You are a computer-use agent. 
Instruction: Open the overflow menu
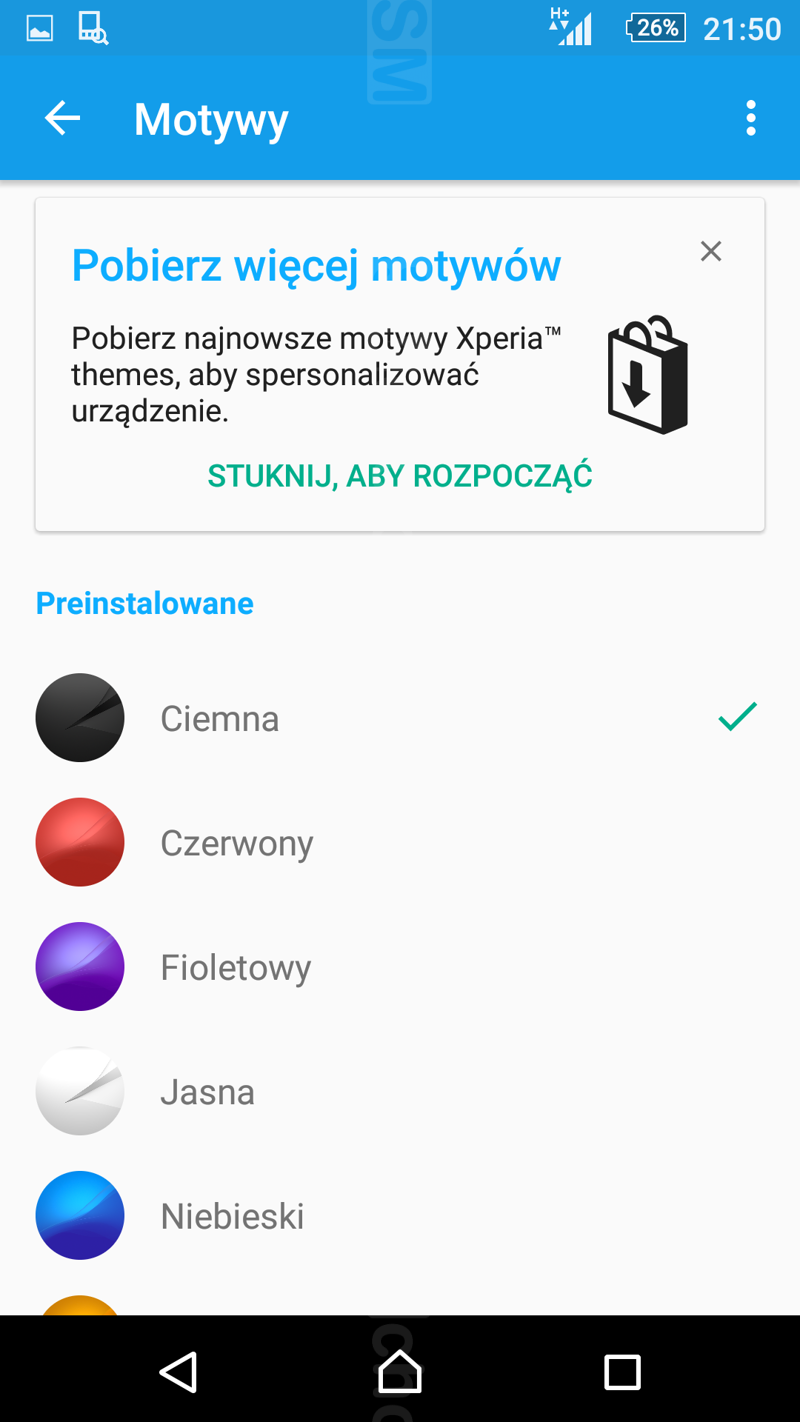click(751, 119)
